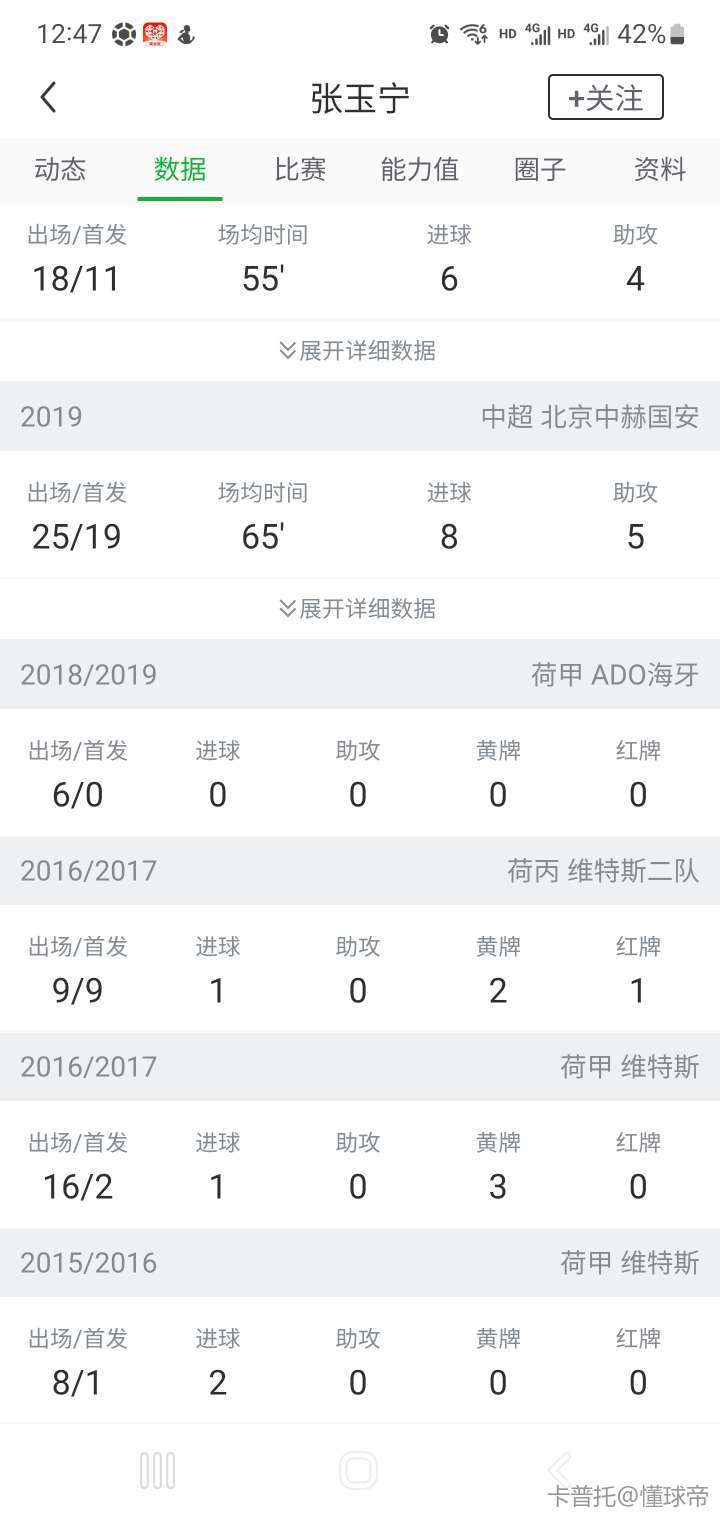Switch to the 动态 tab
Screen dimensions: 720x1520
pyautogui.click(x=60, y=169)
